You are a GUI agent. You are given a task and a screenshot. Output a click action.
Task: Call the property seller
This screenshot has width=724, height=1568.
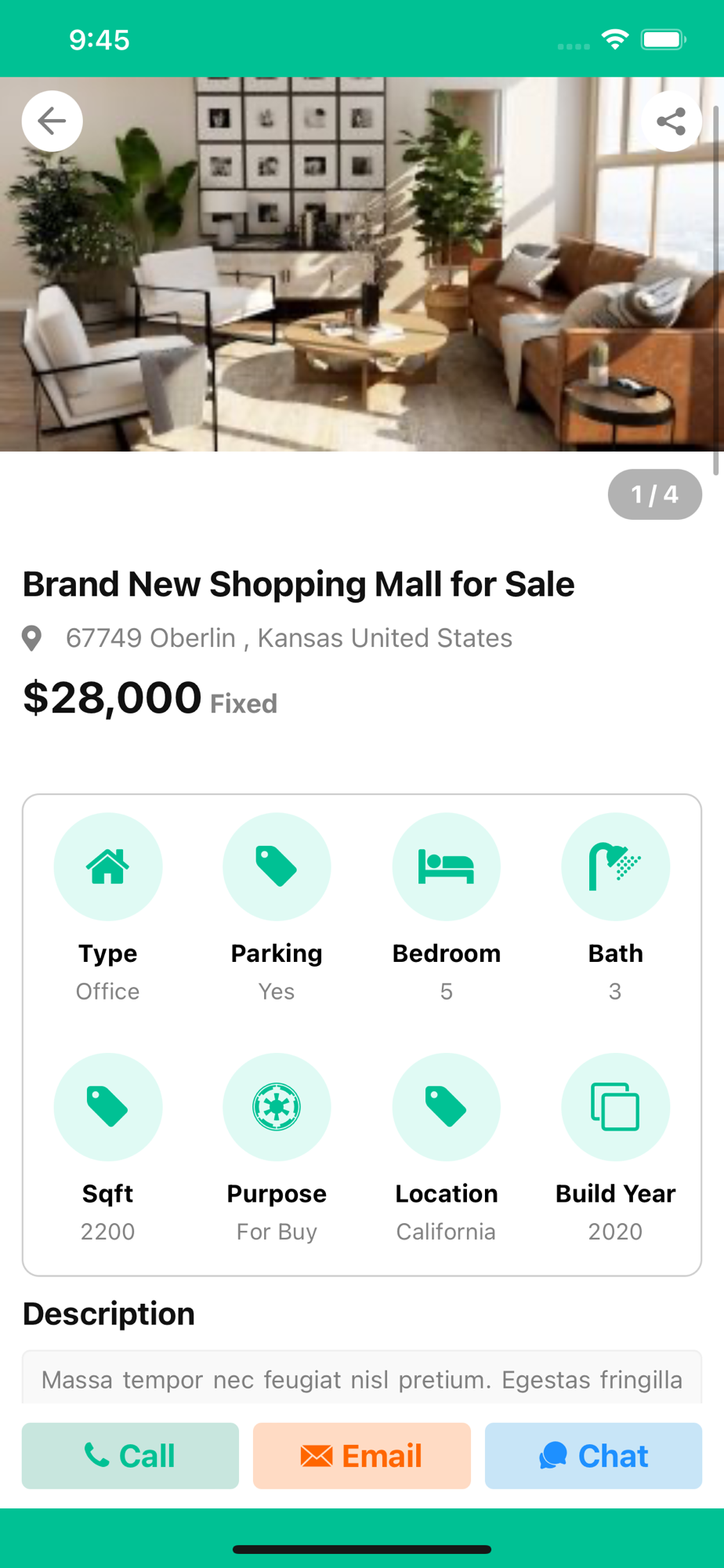tap(130, 1456)
